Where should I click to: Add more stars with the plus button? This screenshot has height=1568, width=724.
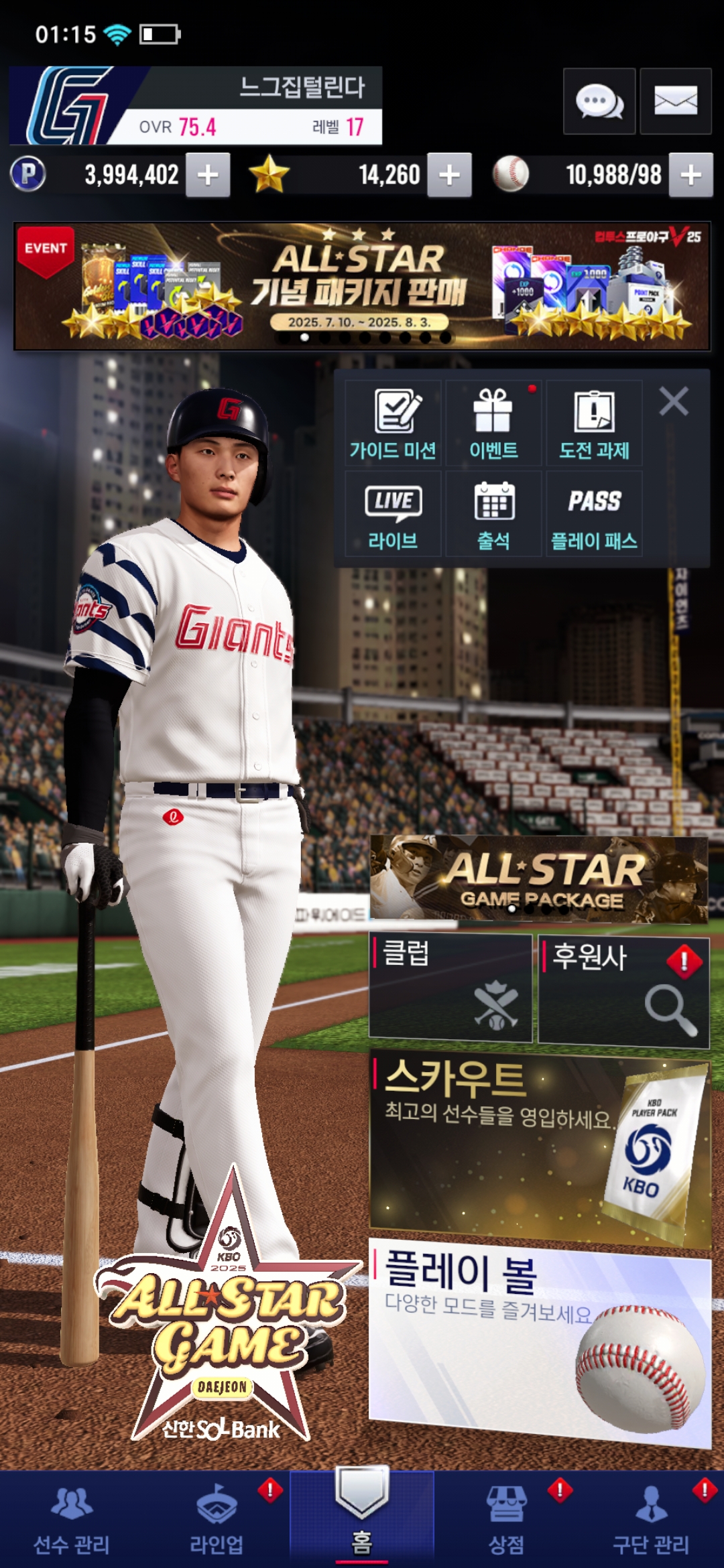(x=449, y=175)
